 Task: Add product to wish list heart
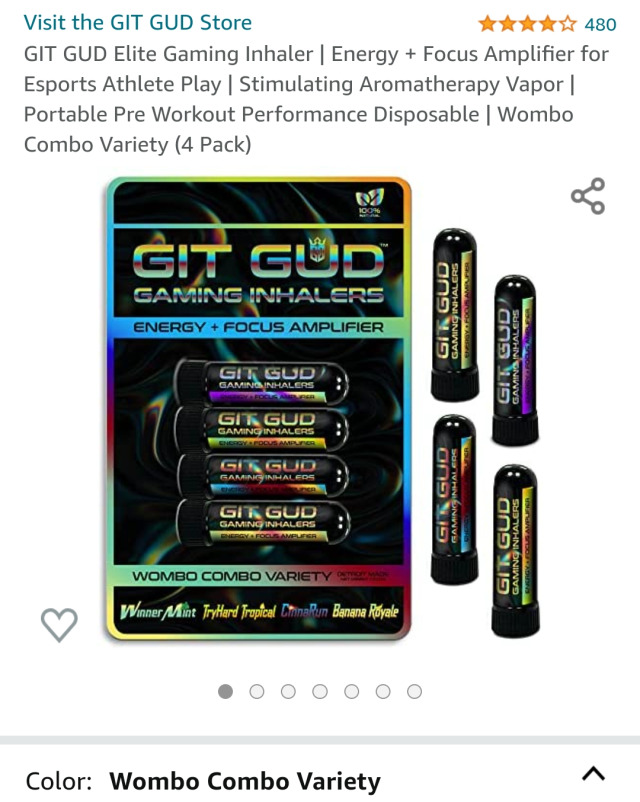(x=59, y=625)
